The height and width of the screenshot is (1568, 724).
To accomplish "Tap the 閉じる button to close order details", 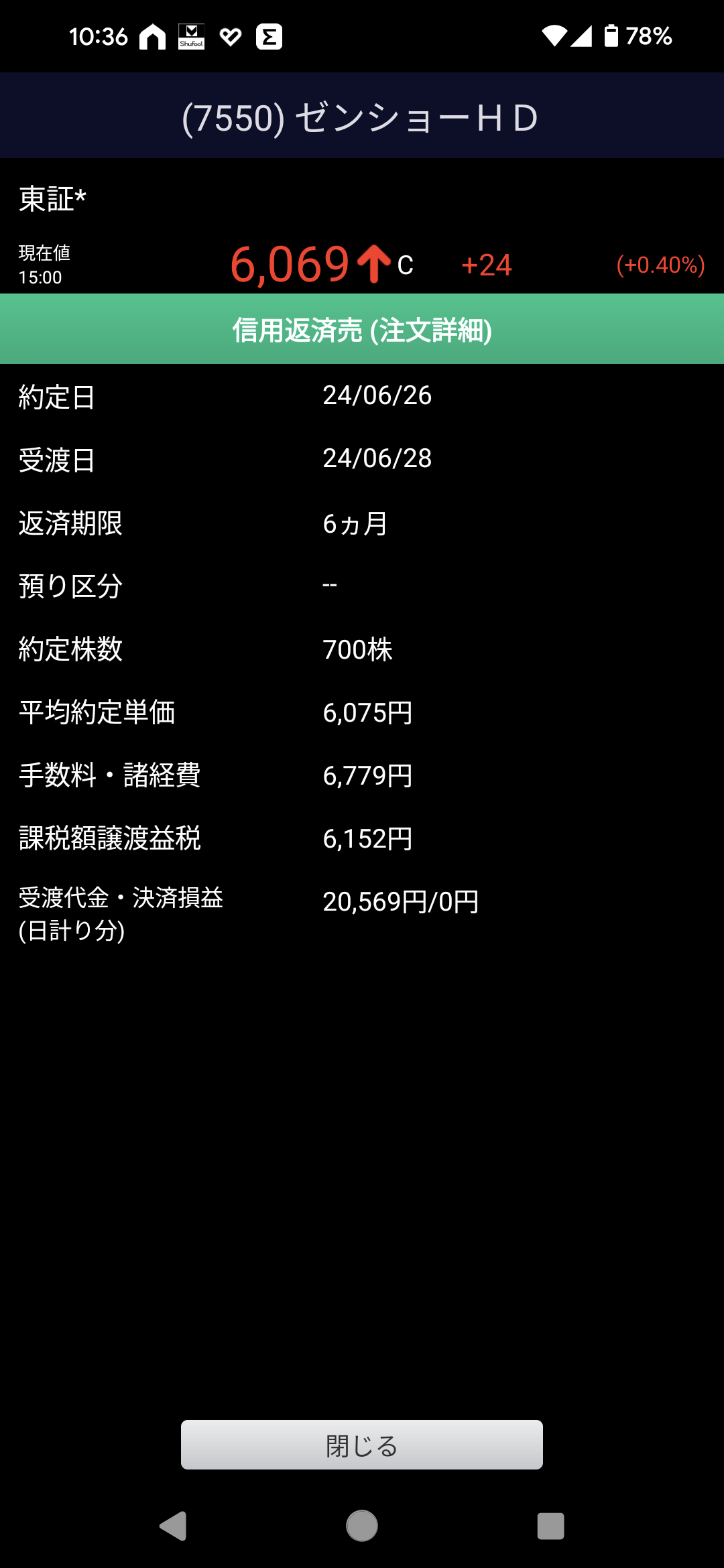I will click(x=362, y=1445).
